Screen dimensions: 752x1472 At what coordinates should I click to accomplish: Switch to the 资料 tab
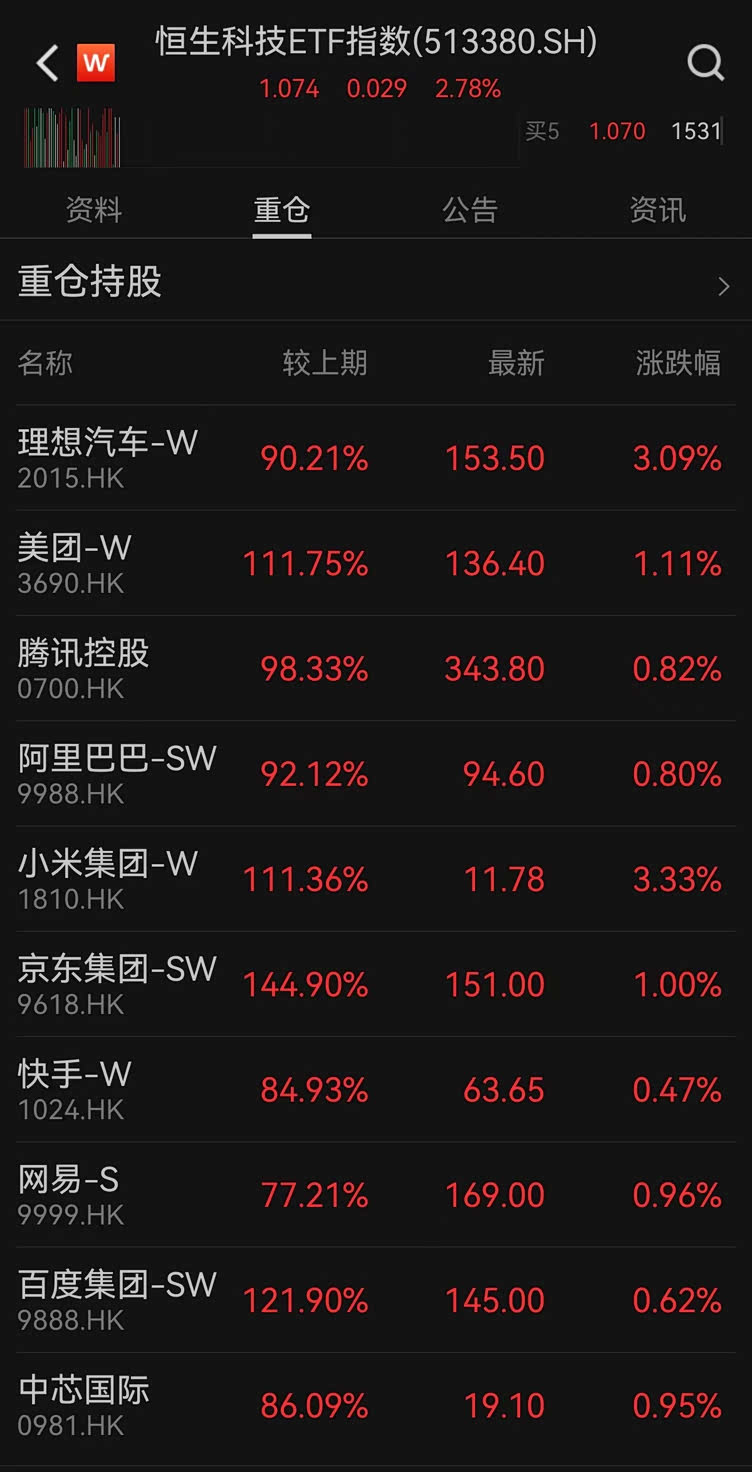[94, 210]
